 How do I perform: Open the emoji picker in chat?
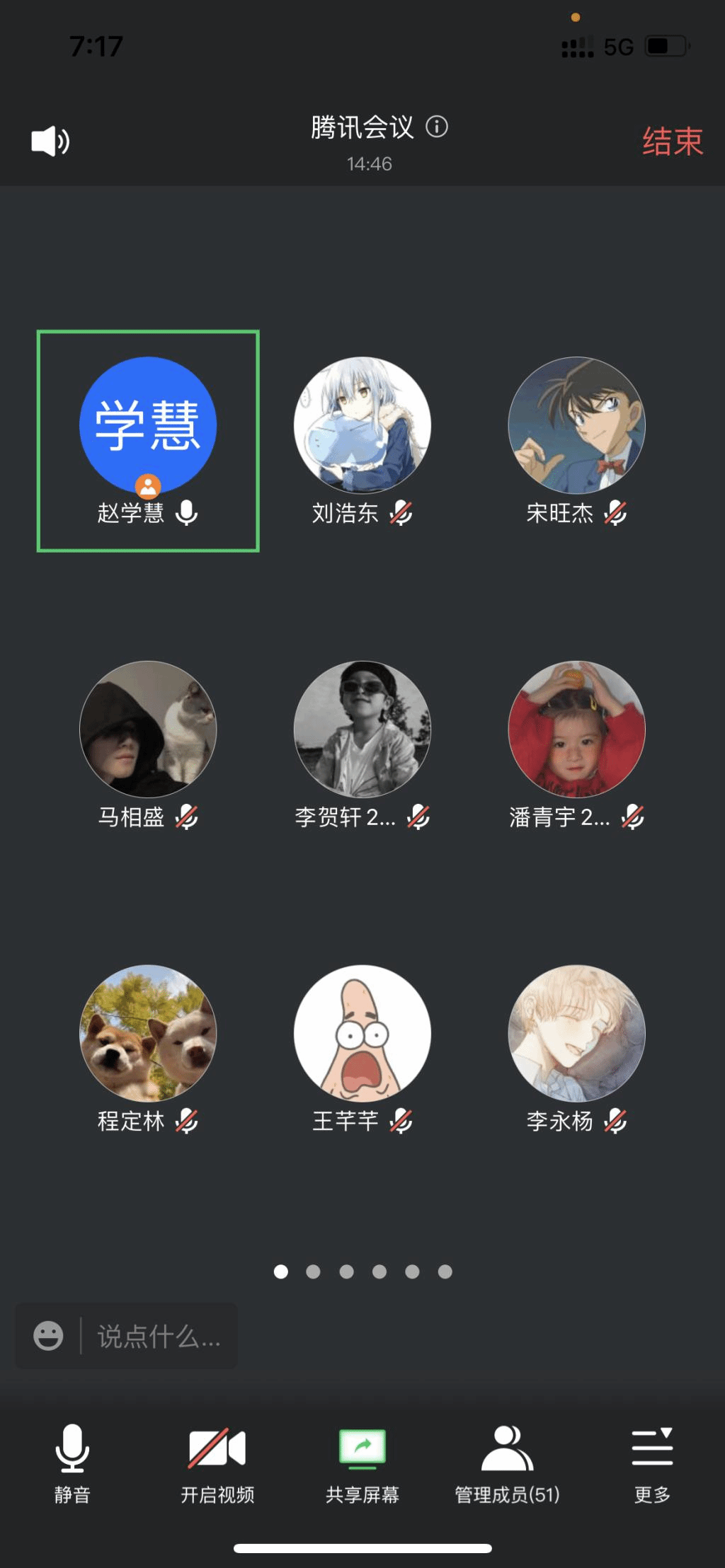point(48,1336)
